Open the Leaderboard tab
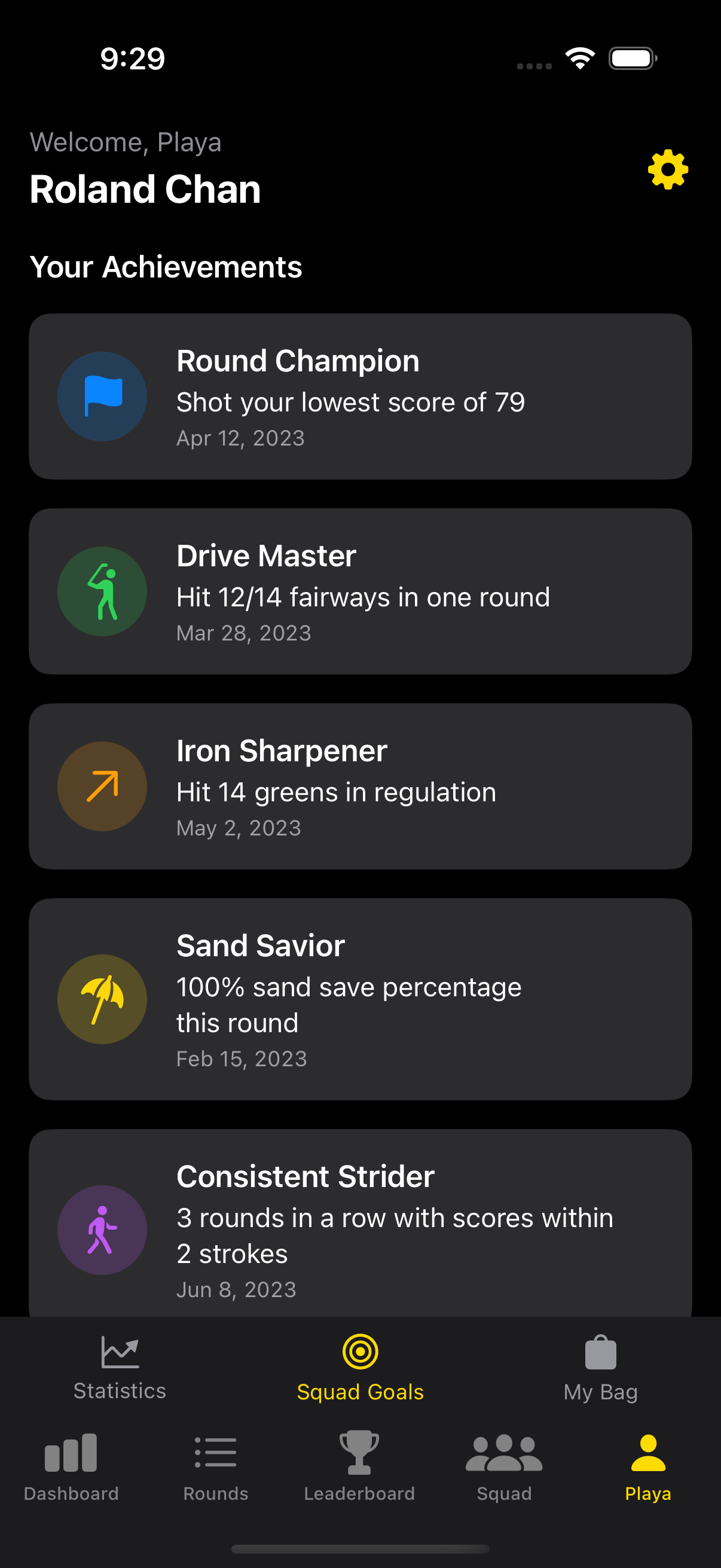 point(359,1466)
